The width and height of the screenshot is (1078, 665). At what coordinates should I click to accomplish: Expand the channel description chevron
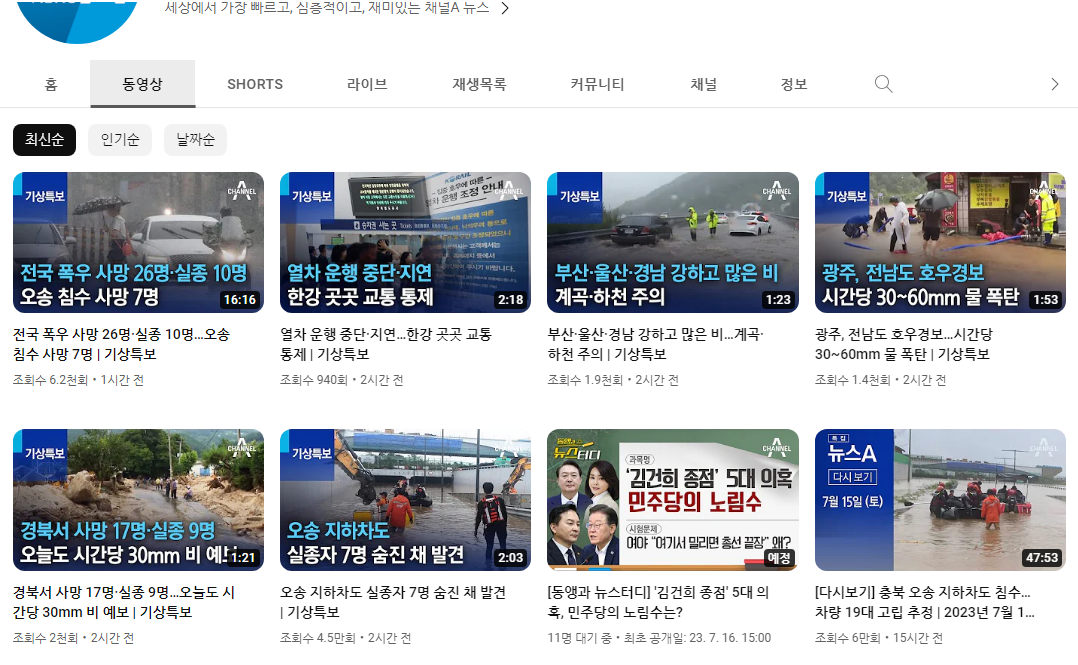coord(505,9)
